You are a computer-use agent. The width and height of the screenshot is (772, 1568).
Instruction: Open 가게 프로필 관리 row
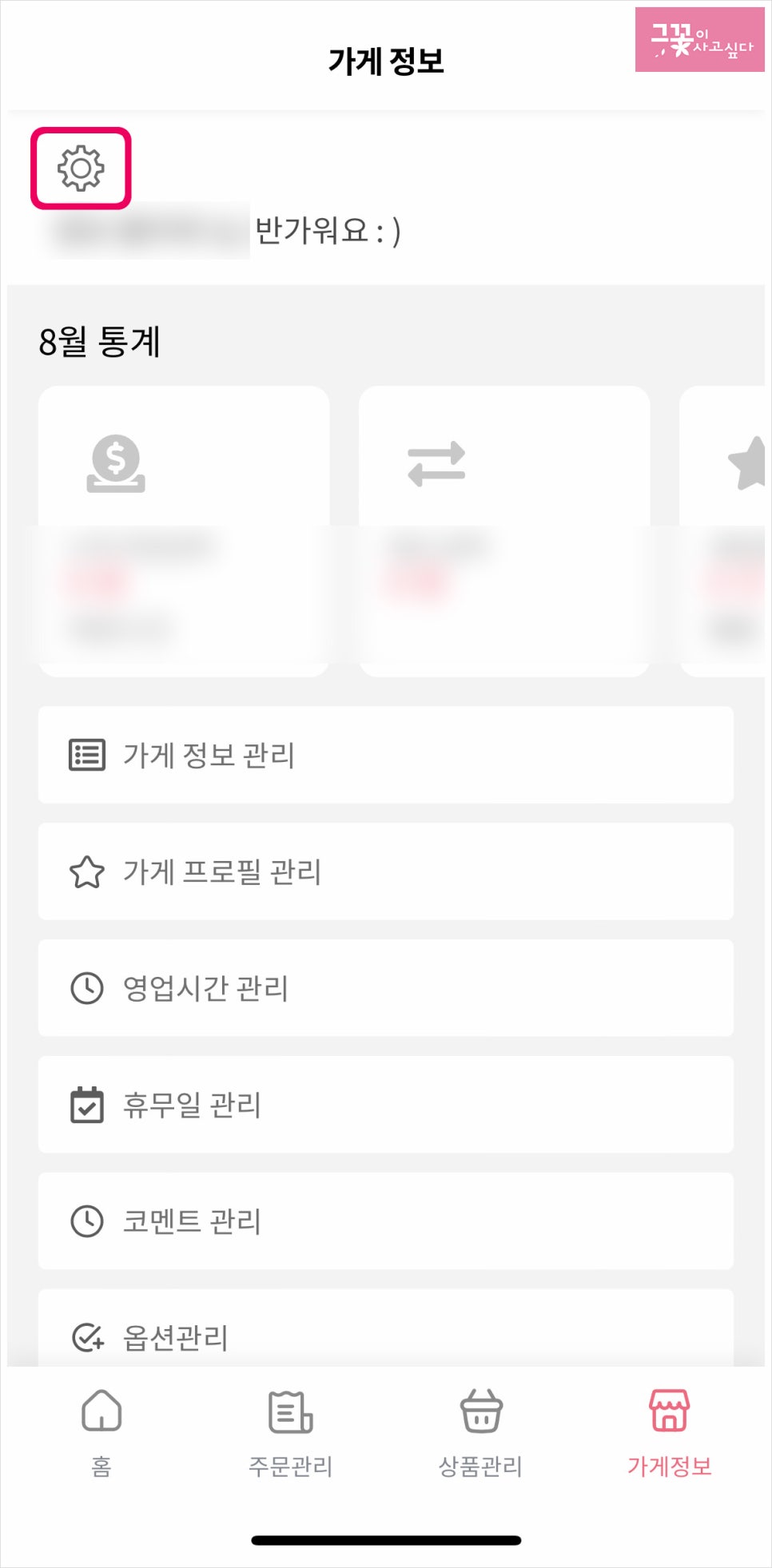(385, 871)
